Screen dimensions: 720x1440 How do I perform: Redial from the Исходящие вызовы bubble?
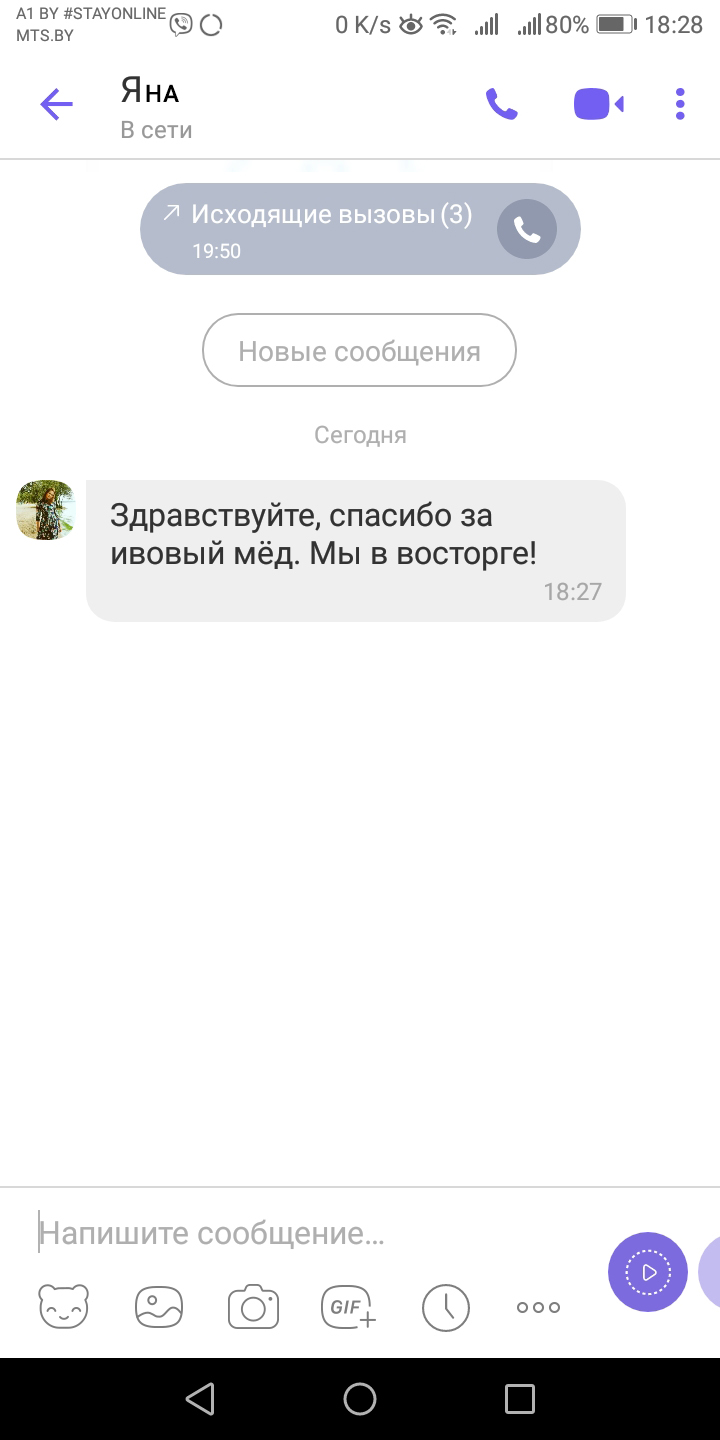click(x=527, y=229)
